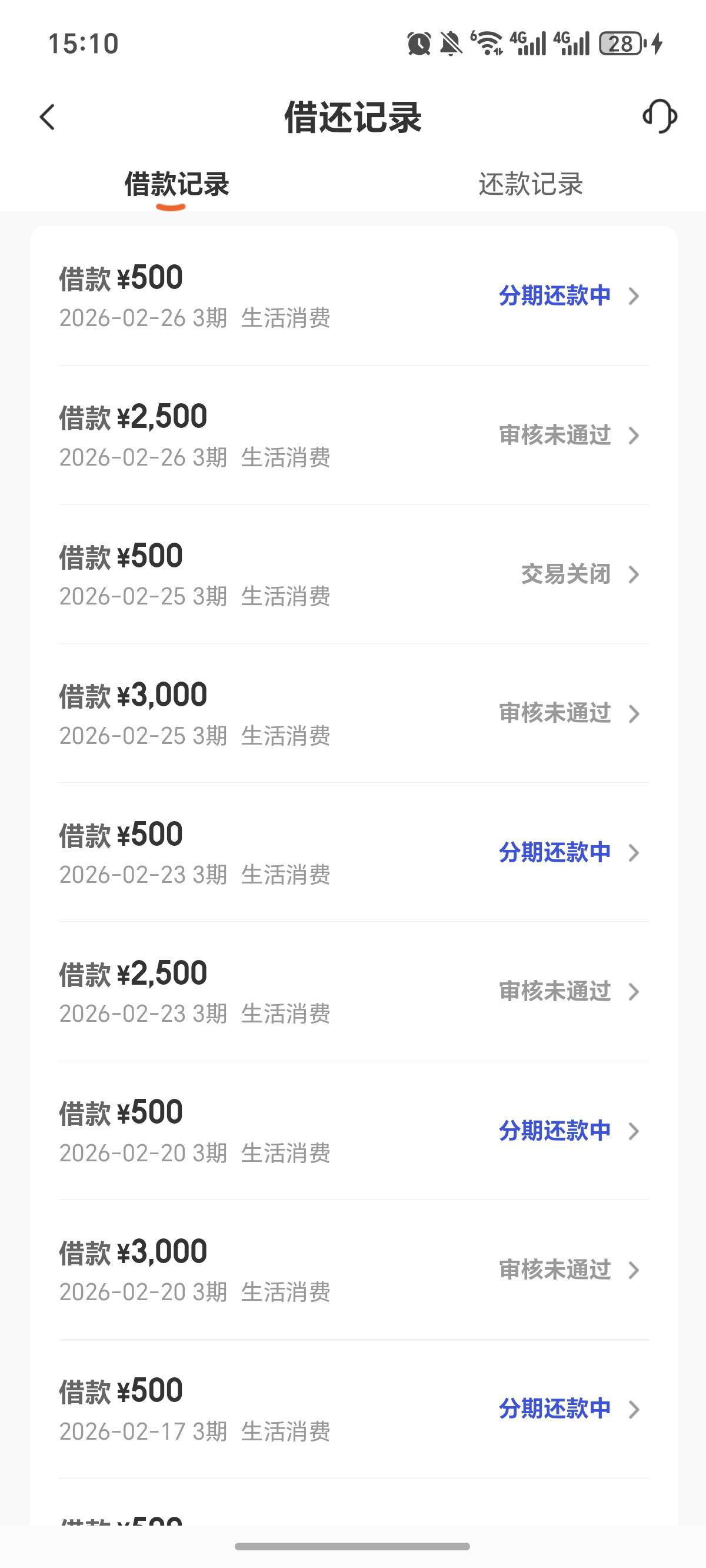Screen dimensions: 706x1568
Task: Select the 借款记录 tab
Action: click(176, 184)
